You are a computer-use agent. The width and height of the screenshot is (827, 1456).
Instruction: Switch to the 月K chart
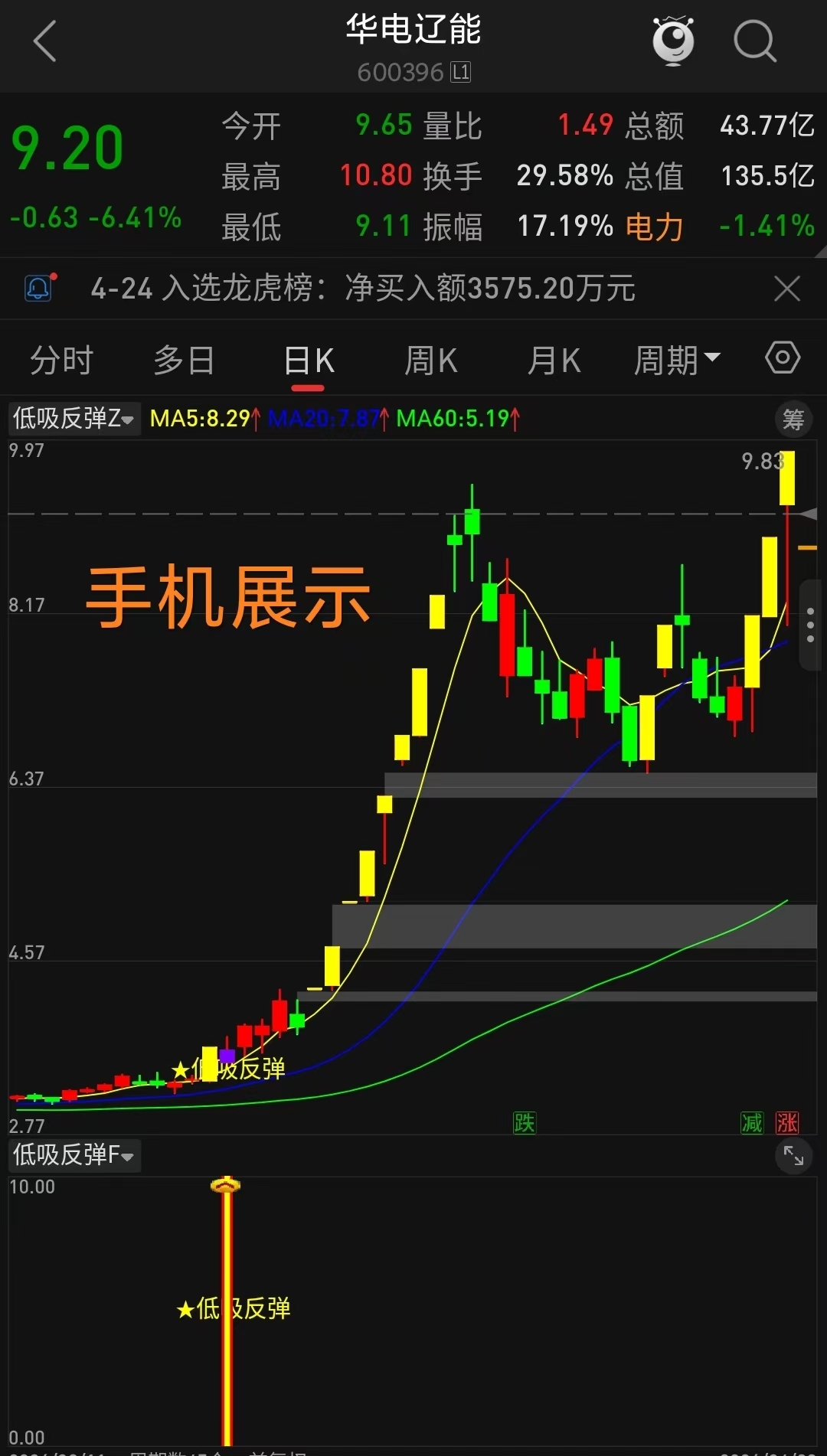click(554, 361)
